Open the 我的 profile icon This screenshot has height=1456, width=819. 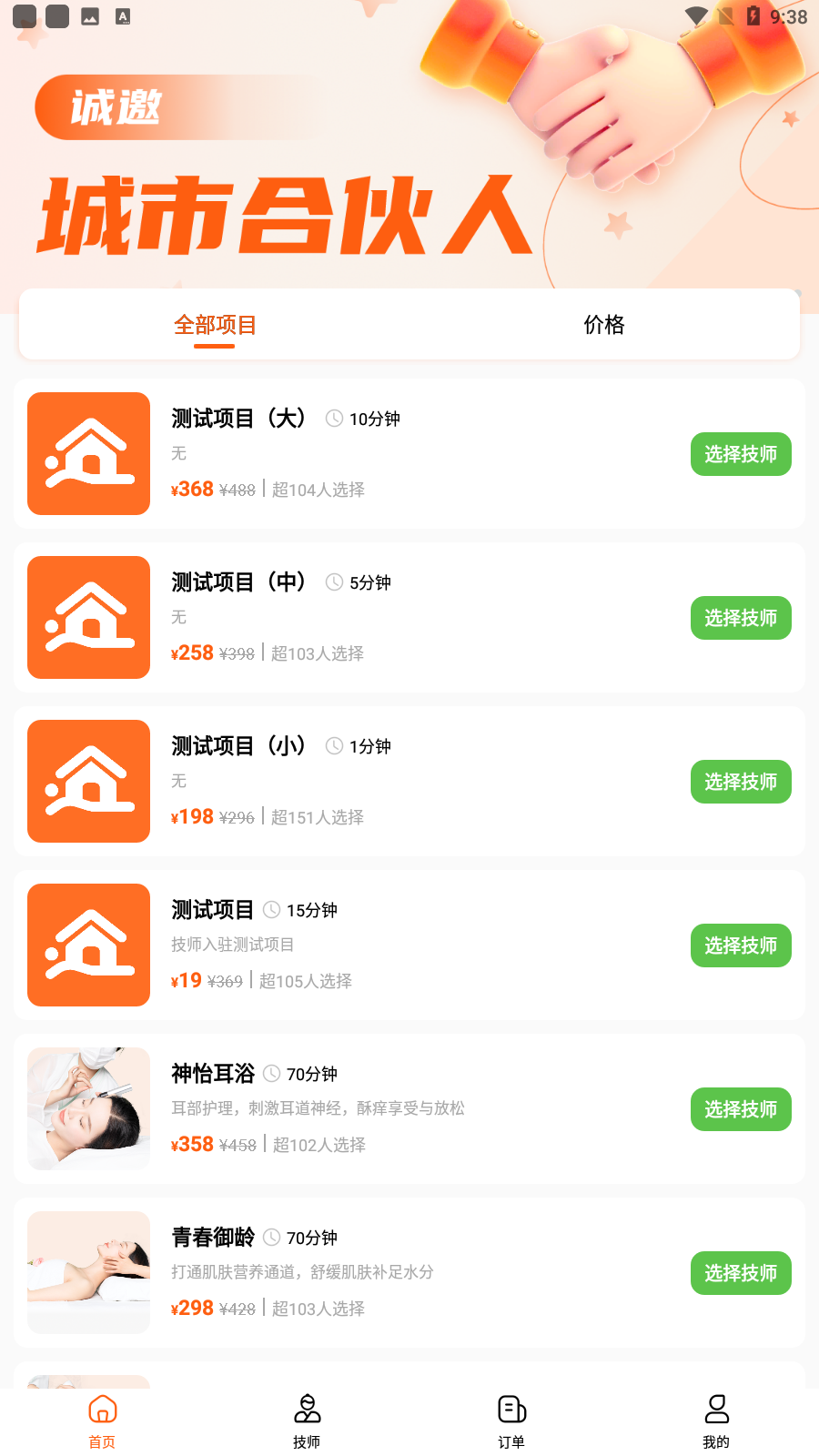click(717, 1410)
